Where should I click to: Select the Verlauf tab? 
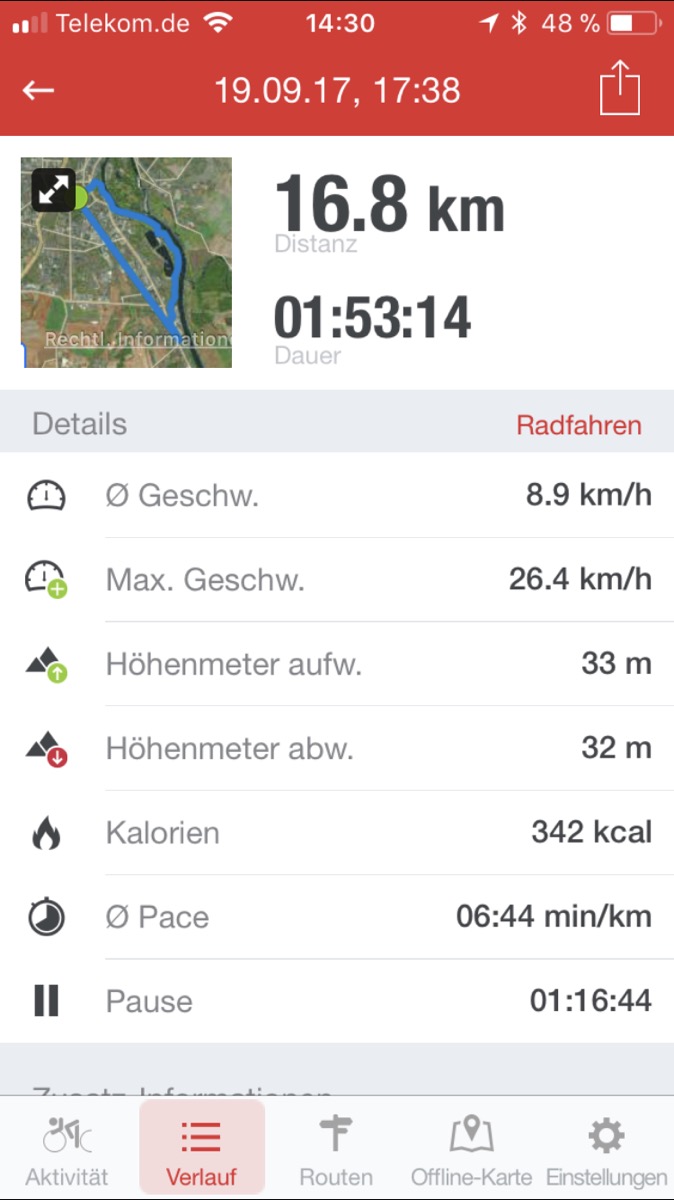(x=202, y=1148)
